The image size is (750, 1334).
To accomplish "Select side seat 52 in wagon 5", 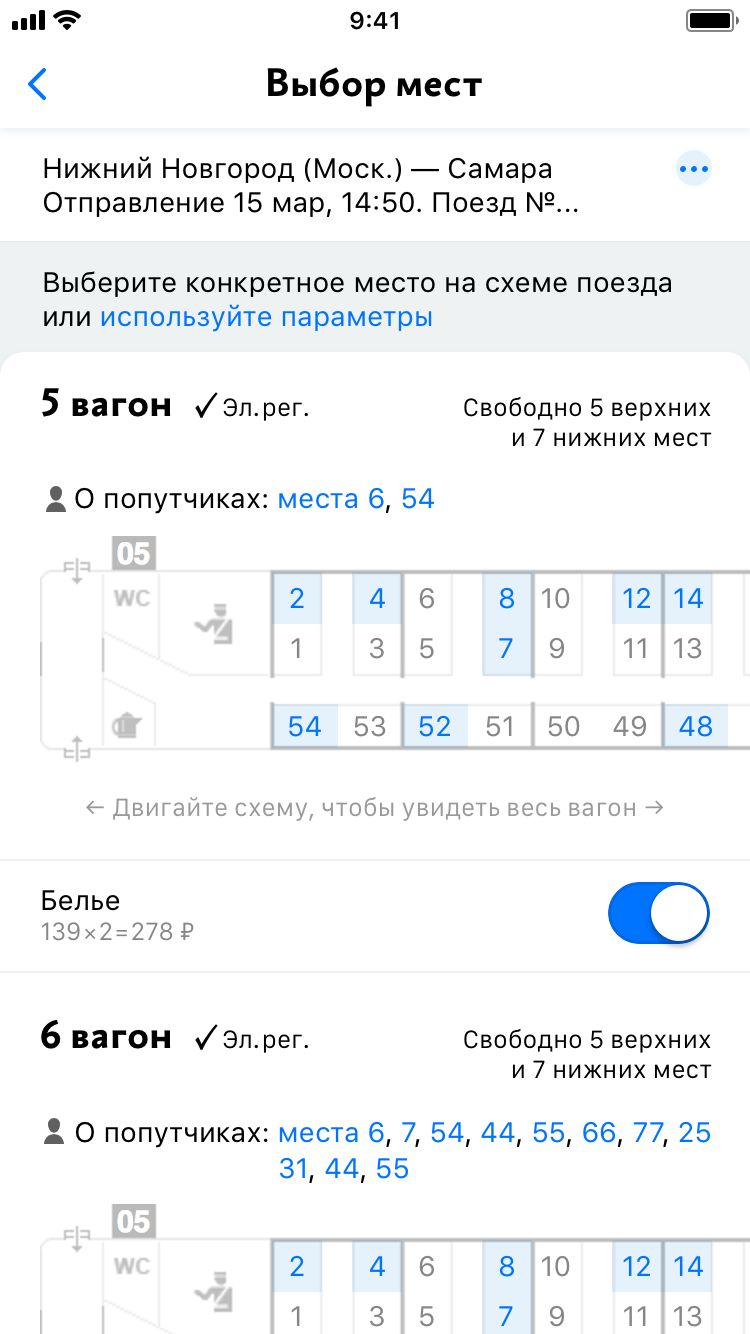I will click(x=435, y=726).
